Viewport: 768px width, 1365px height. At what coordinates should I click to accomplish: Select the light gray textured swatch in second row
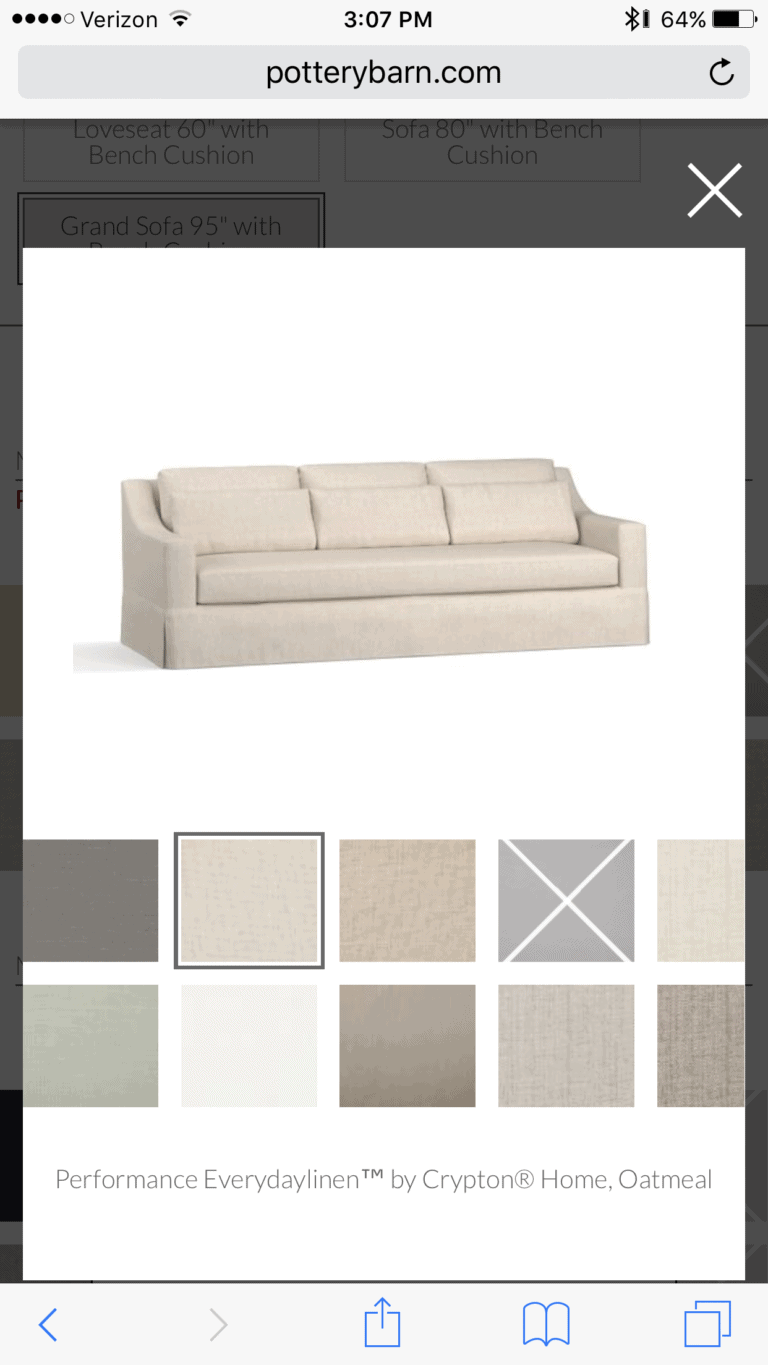(x=566, y=1046)
